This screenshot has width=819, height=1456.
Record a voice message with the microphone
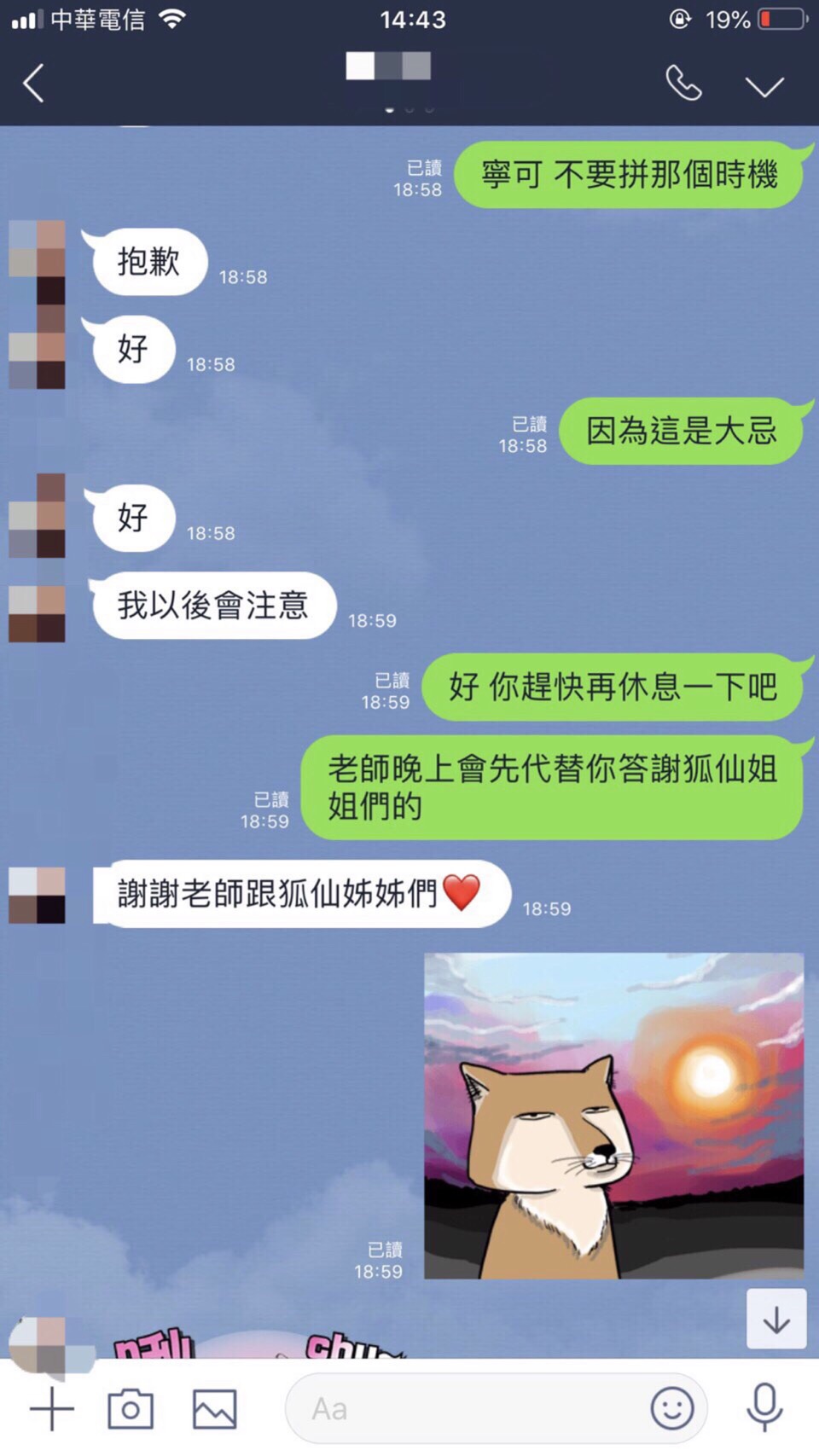click(764, 1408)
